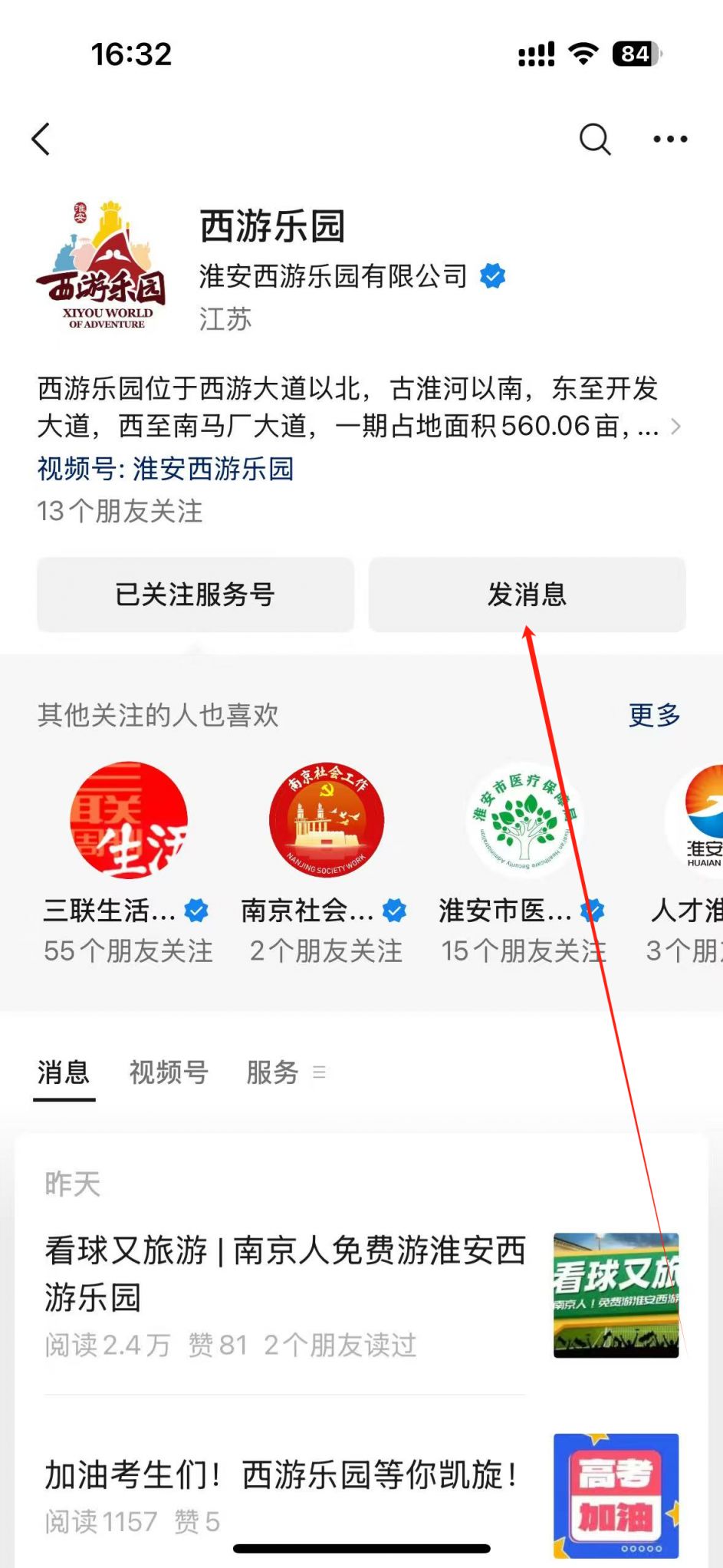
Task: Open the three-dot overflow menu
Action: click(670, 140)
